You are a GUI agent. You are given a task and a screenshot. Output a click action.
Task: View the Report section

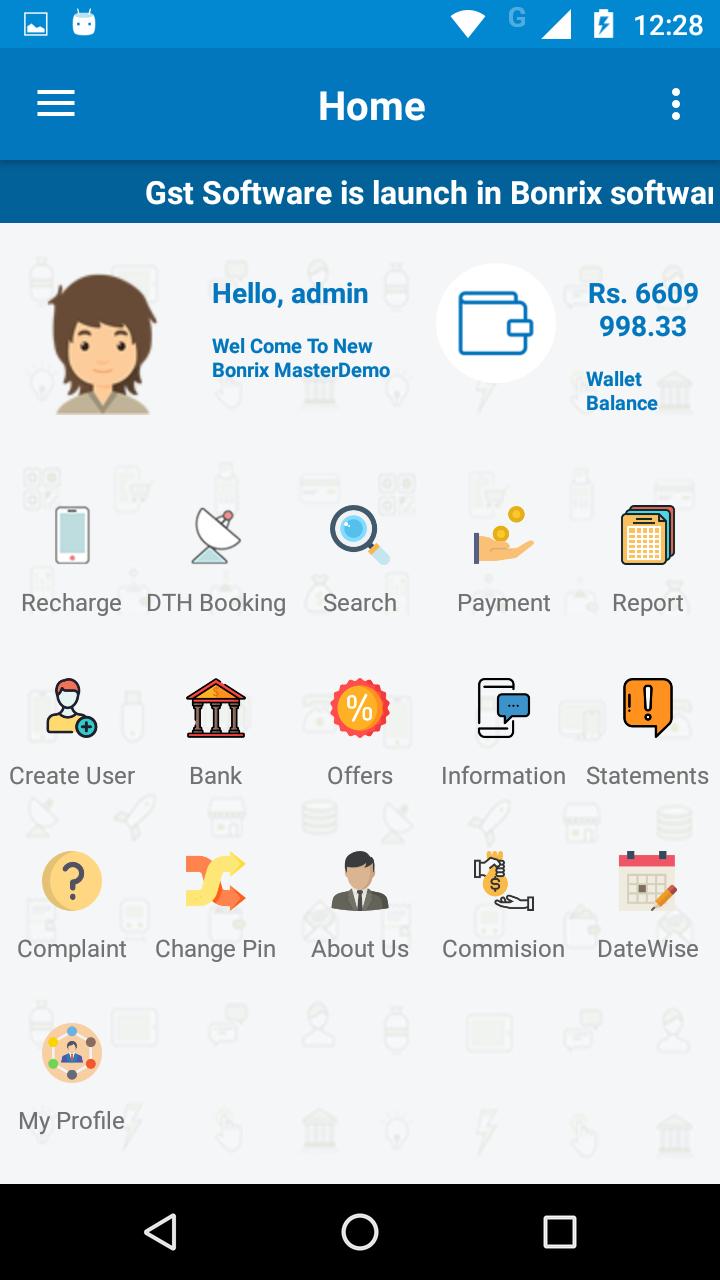(648, 560)
